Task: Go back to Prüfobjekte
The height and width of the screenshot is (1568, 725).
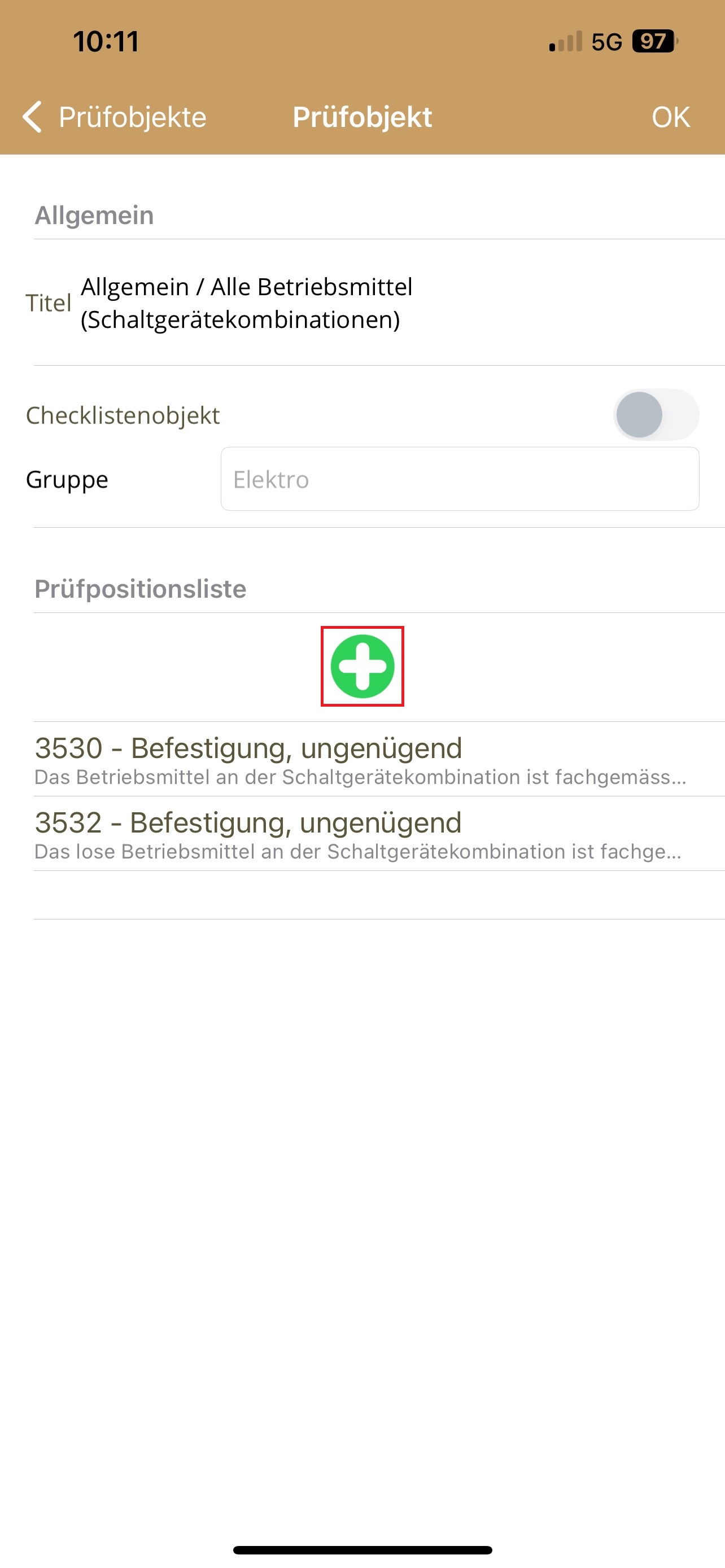Action: [115, 117]
